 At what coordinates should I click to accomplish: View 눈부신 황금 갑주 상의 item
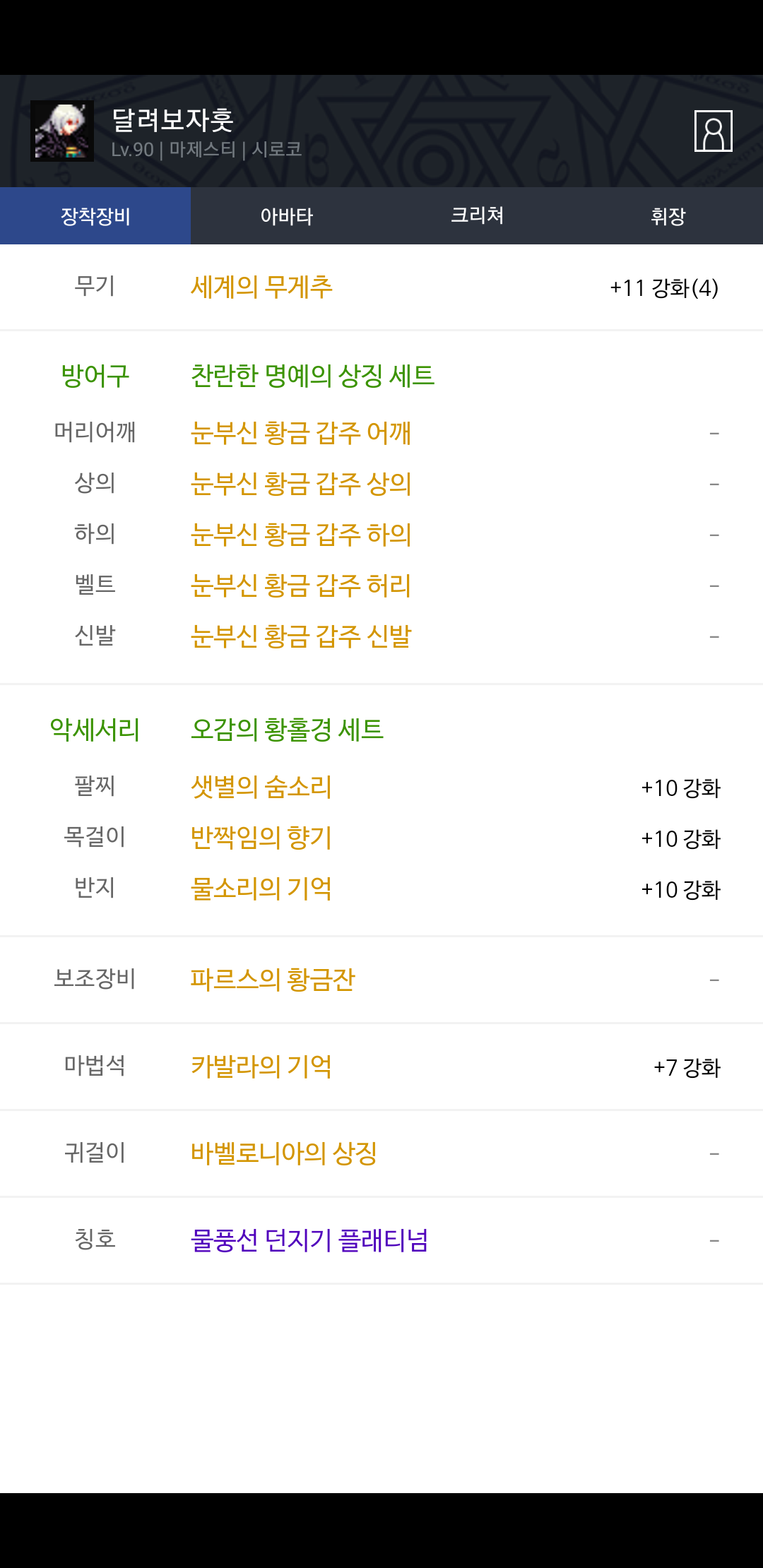[x=301, y=483]
